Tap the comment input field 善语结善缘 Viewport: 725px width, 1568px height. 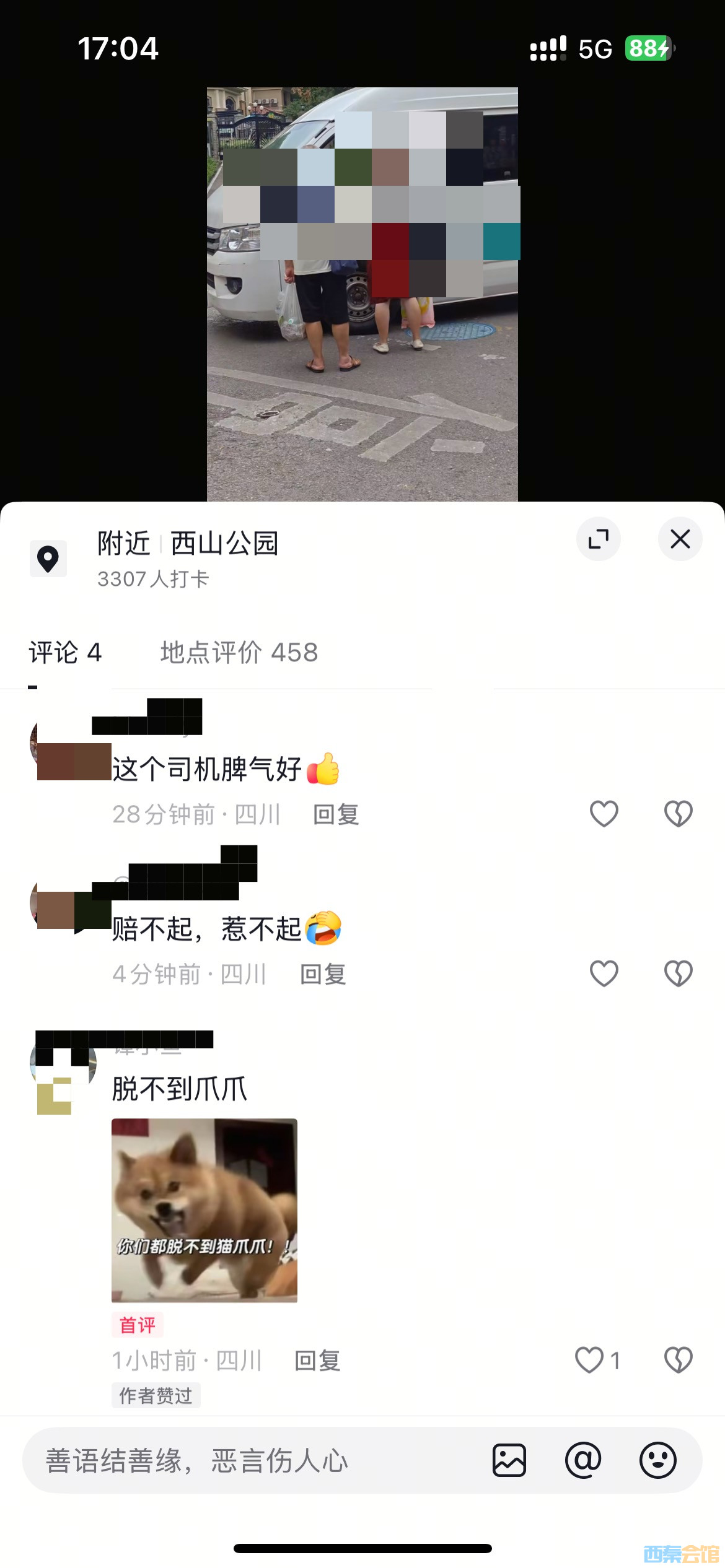click(x=248, y=1460)
